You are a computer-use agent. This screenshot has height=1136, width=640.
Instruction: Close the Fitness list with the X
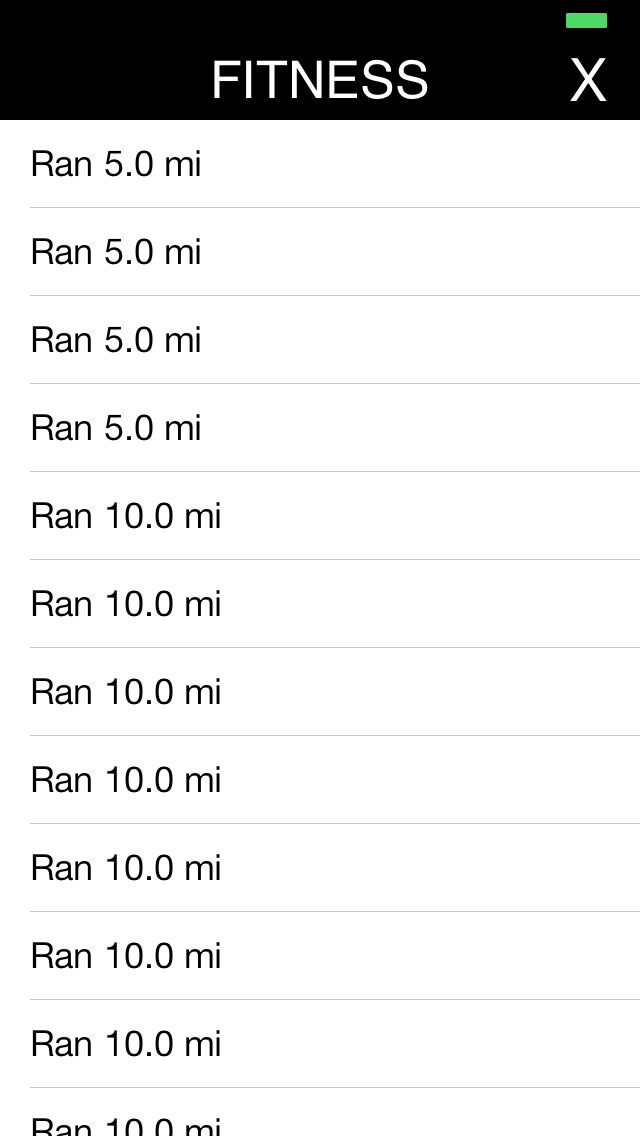[588, 80]
